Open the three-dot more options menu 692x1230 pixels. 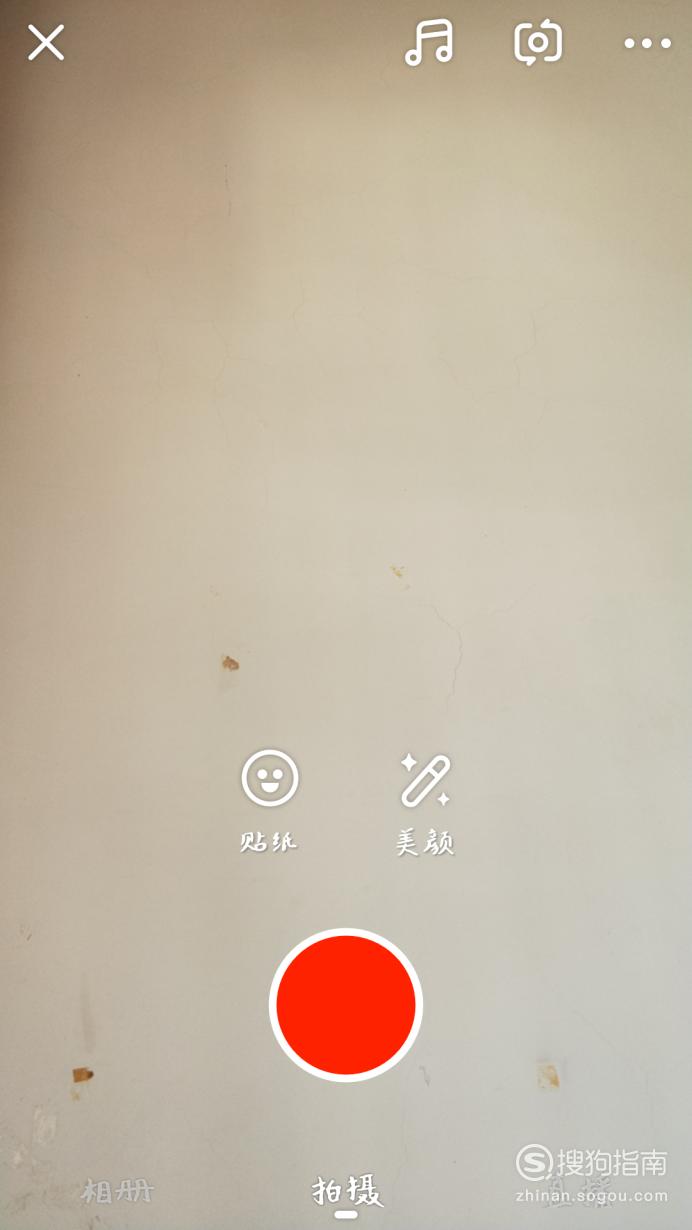click(x=648, y=44)
